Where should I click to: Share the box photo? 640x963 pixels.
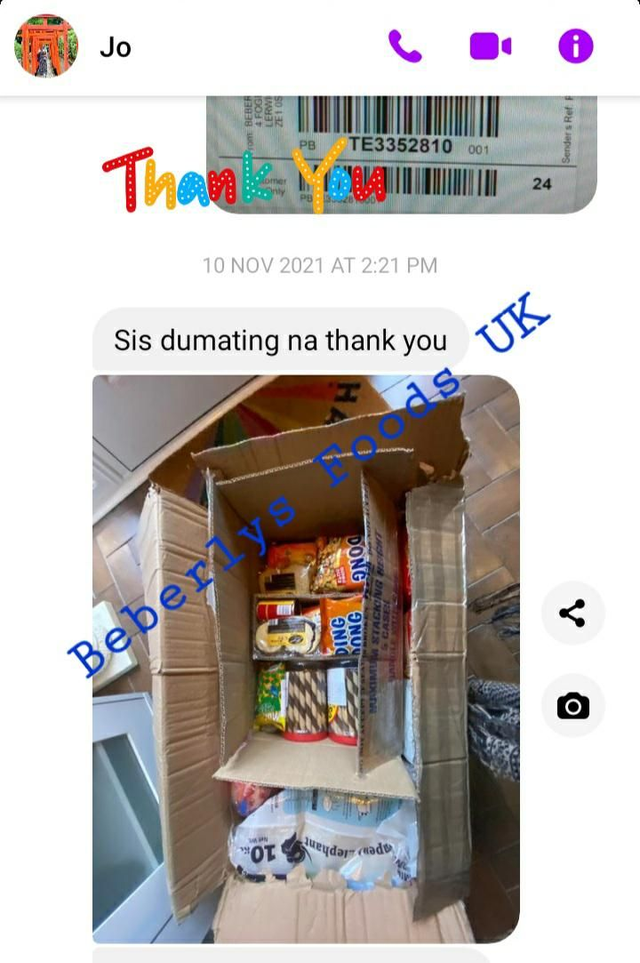[x=573, y=613]
